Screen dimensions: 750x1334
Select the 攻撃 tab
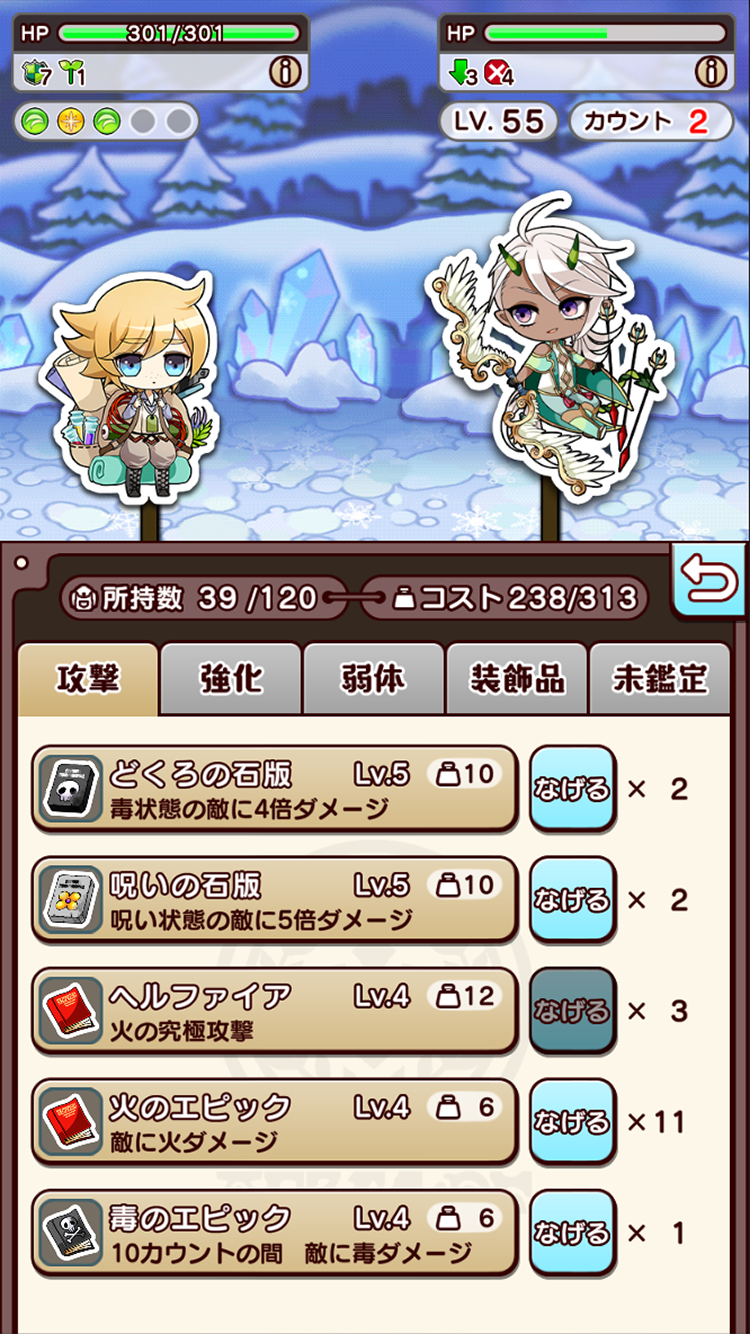pos(89,680)
